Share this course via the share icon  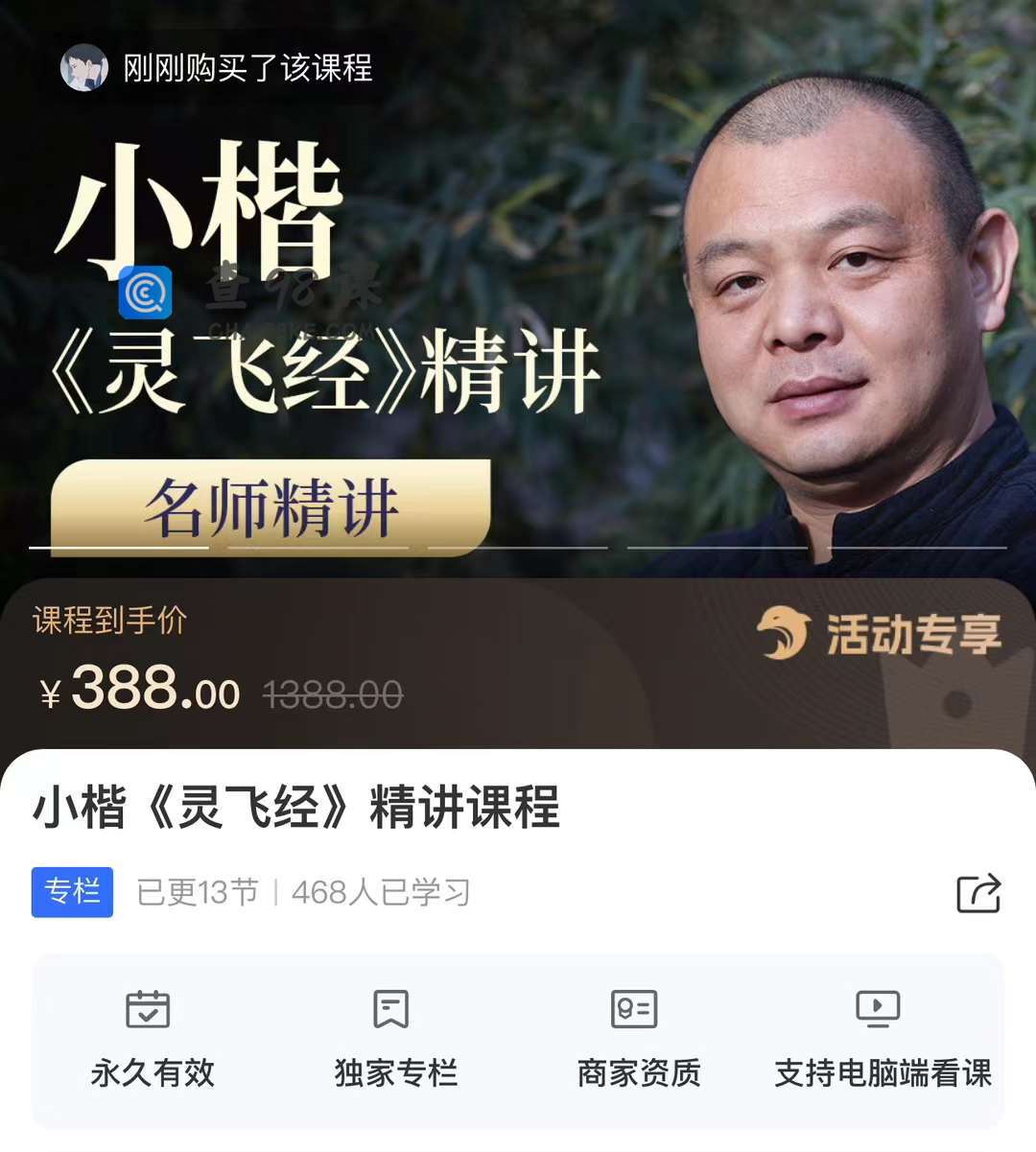tap(978, 893)
